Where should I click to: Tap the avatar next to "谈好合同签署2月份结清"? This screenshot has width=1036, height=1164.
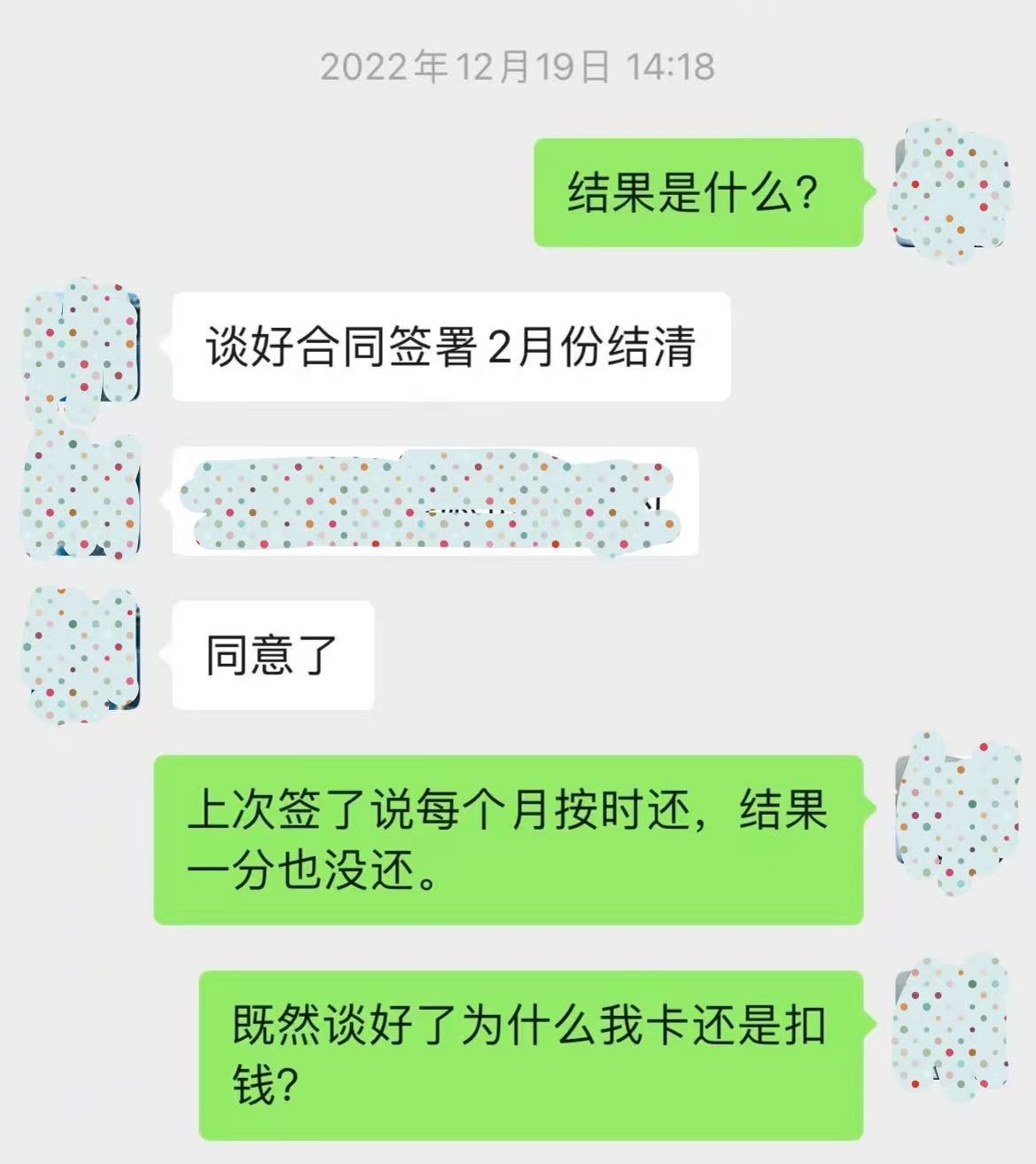(x=82, y=347)
